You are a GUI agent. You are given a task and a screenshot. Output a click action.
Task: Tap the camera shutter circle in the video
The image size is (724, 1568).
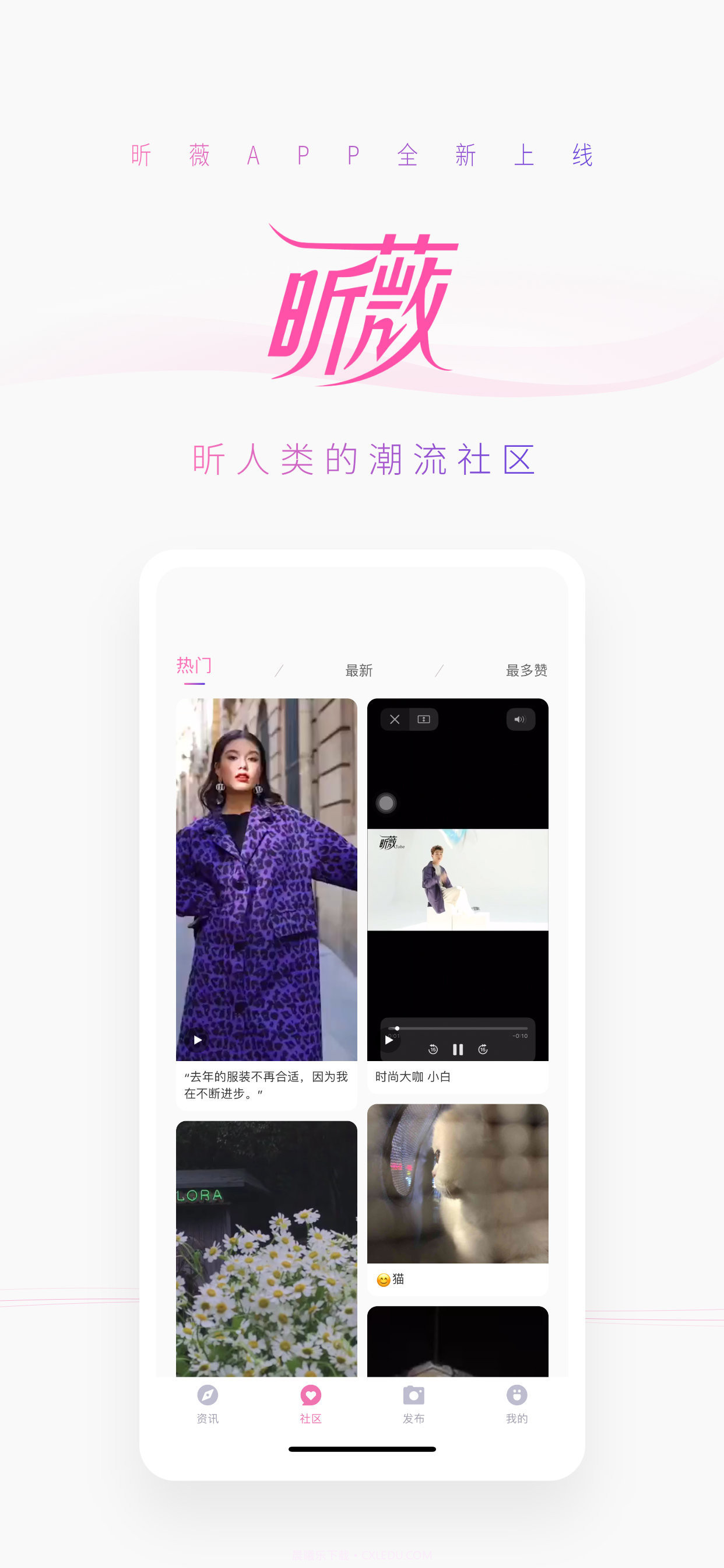[386, 804]
